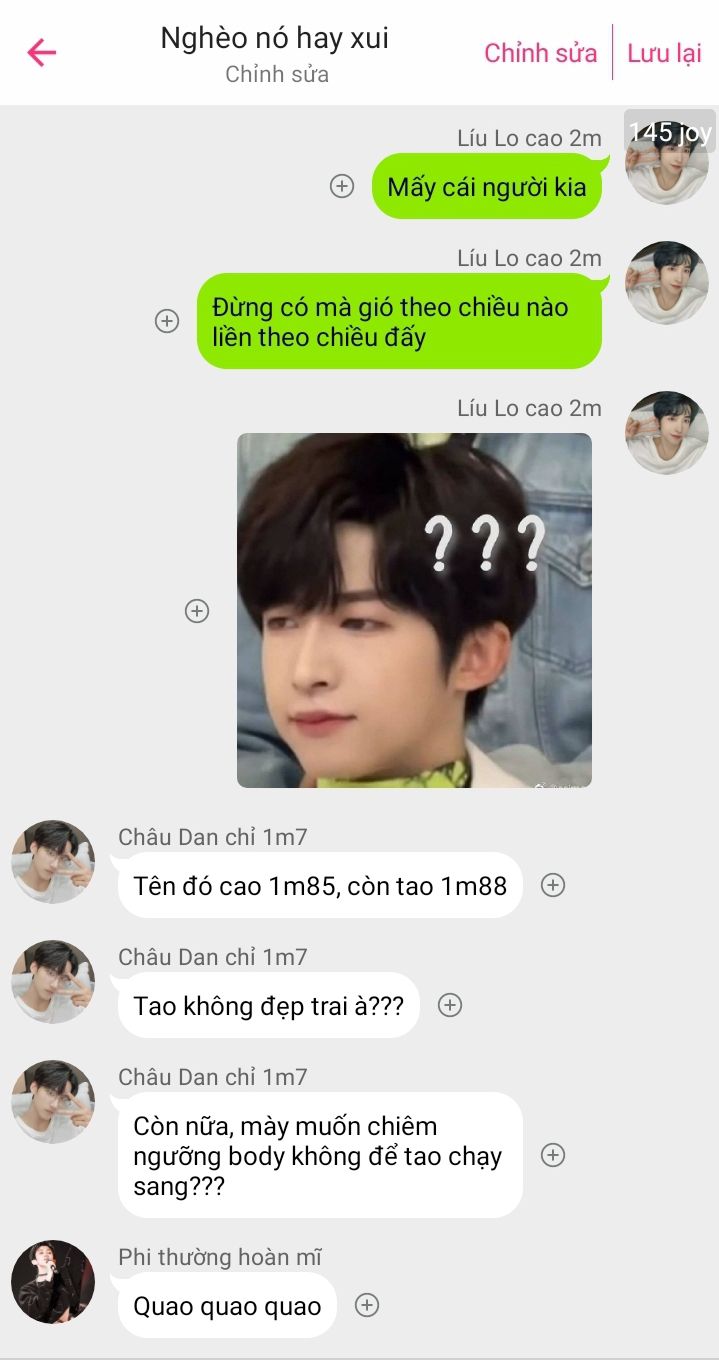The height and width of the screenshot is (1360, 719).
Task: Edit the chat title under Nghèo nó hay xui
Action: [x=277, y=74]
